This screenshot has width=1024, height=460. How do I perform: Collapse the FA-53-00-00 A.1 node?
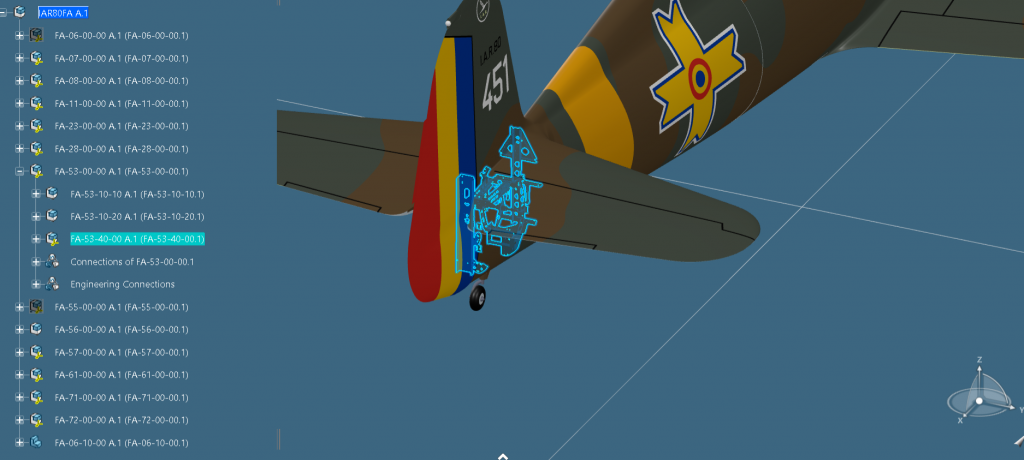19,171
